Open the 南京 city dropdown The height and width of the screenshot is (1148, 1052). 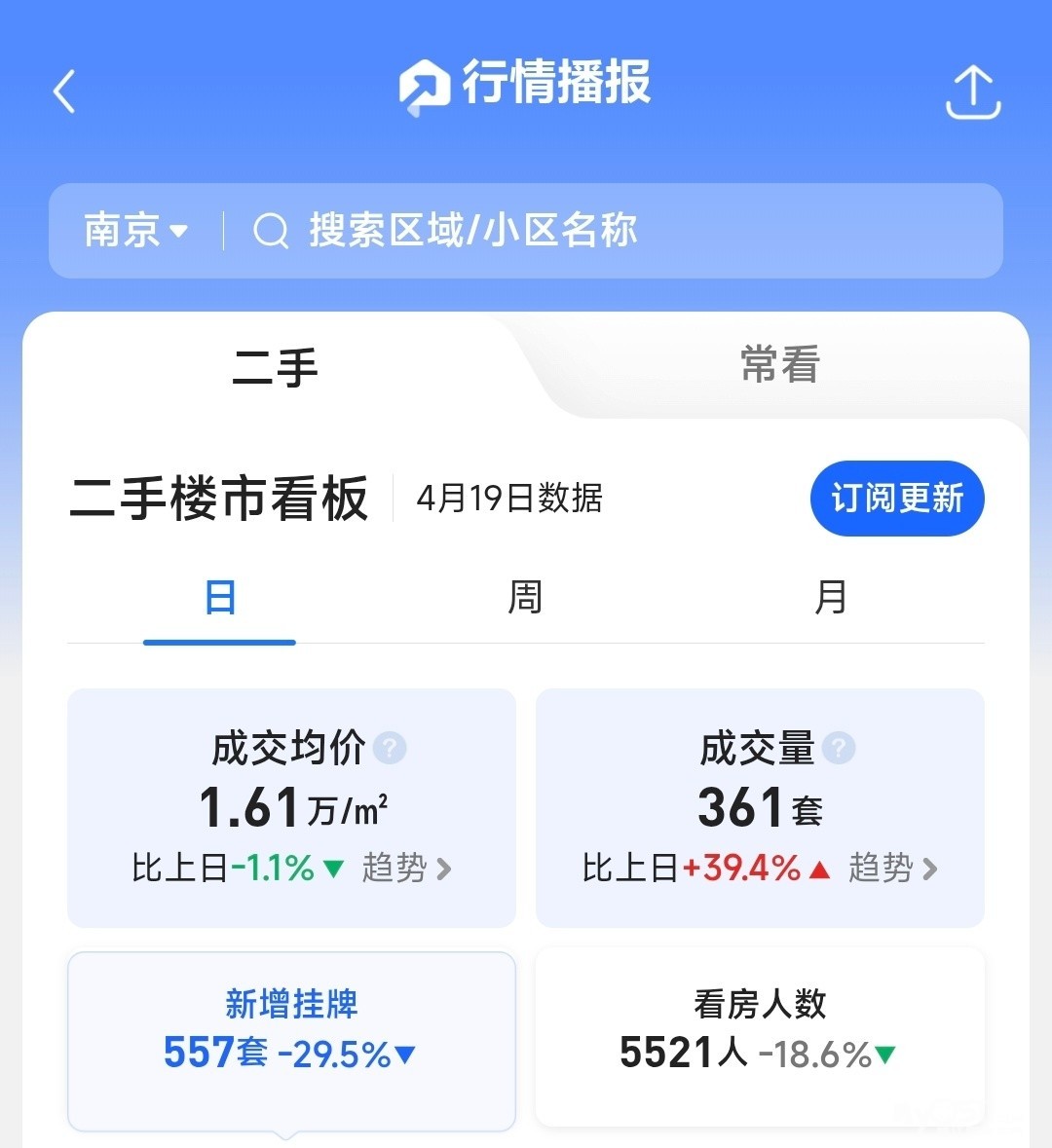point(135,231)
